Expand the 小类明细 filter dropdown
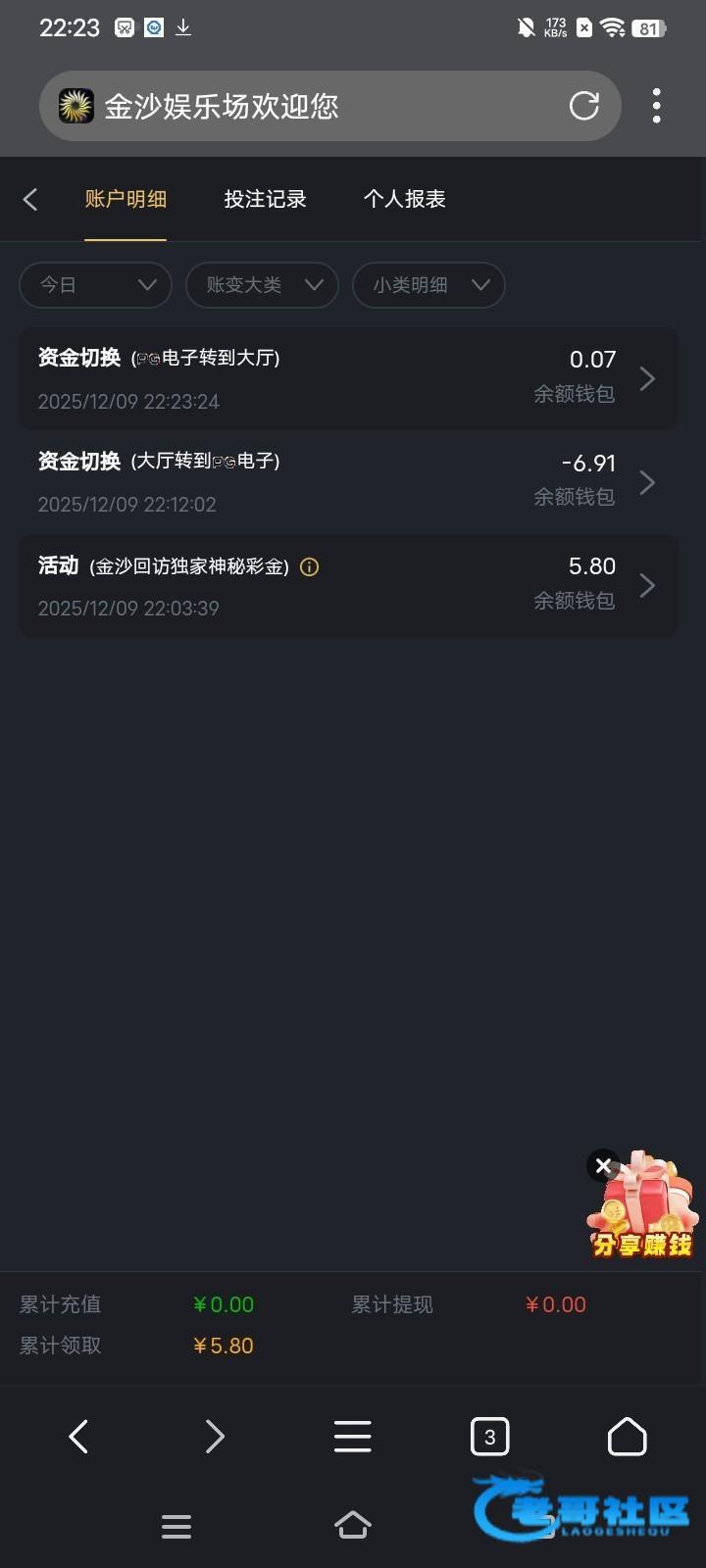 [x=429, y=285]
